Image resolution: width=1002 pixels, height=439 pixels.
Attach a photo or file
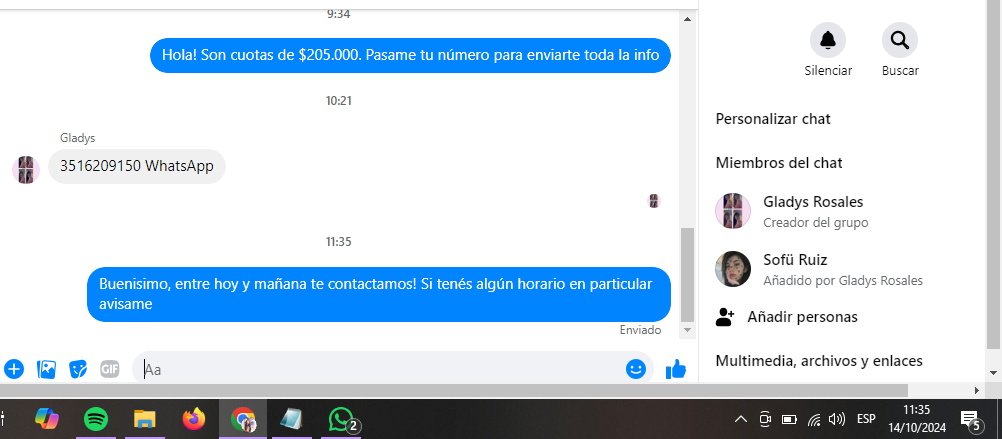46,369
